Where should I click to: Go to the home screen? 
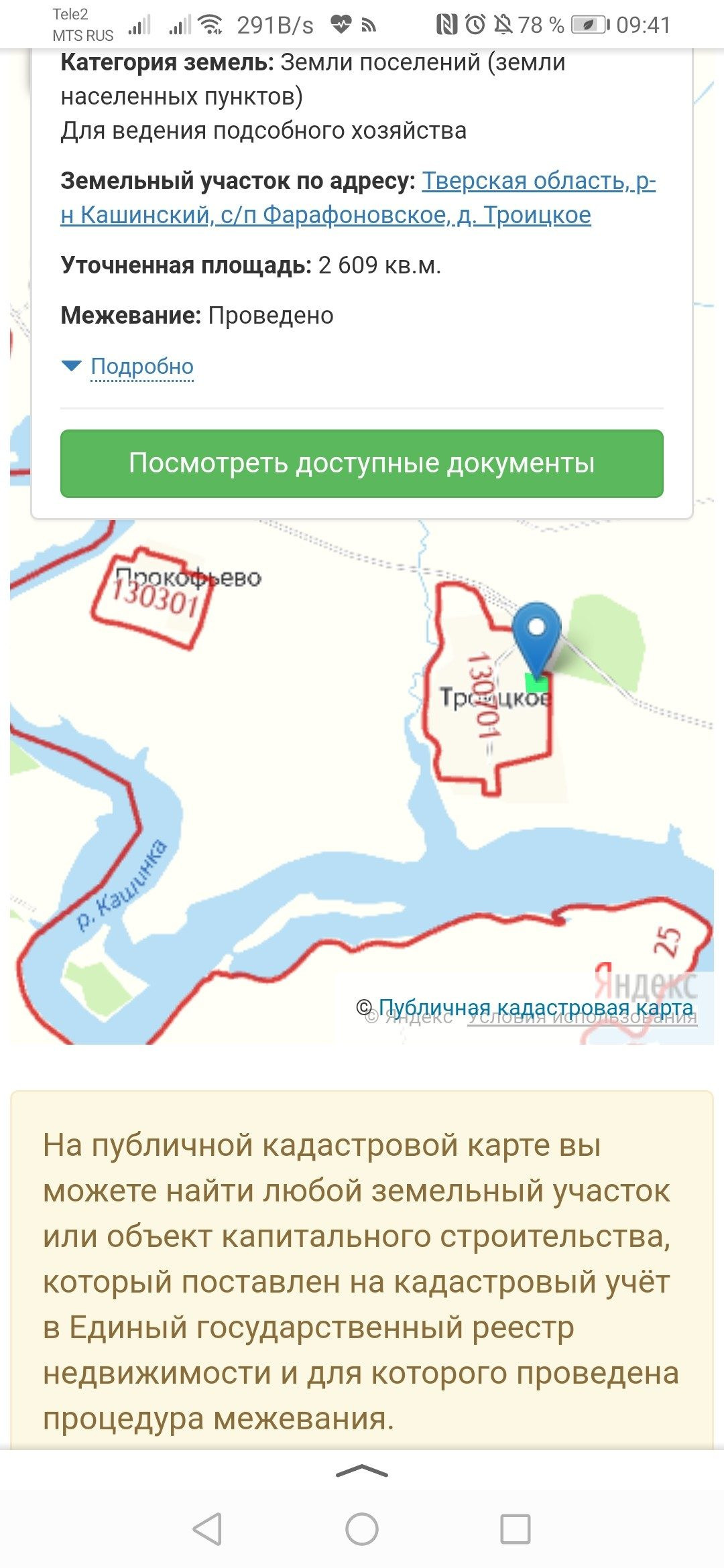point(362,1529)
